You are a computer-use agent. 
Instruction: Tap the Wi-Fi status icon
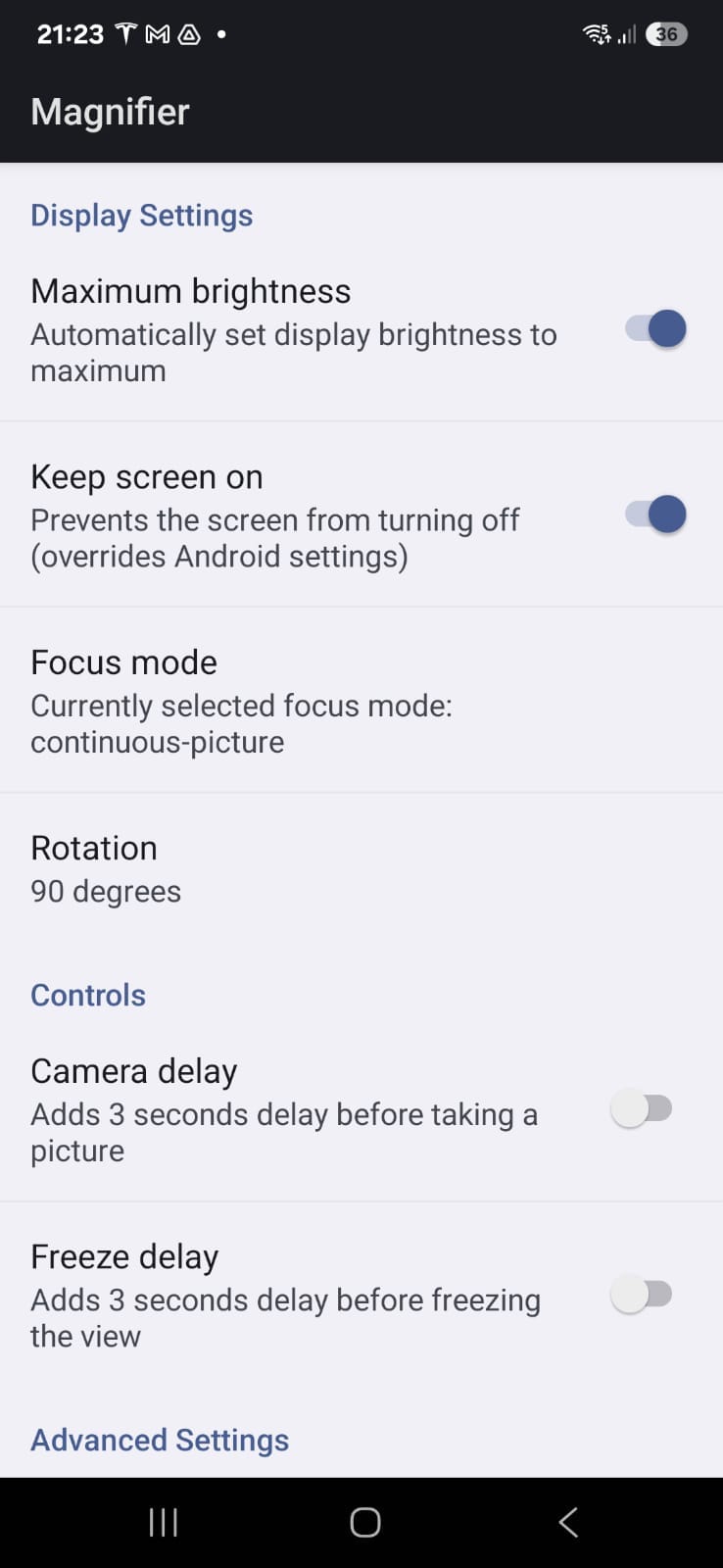597,33
